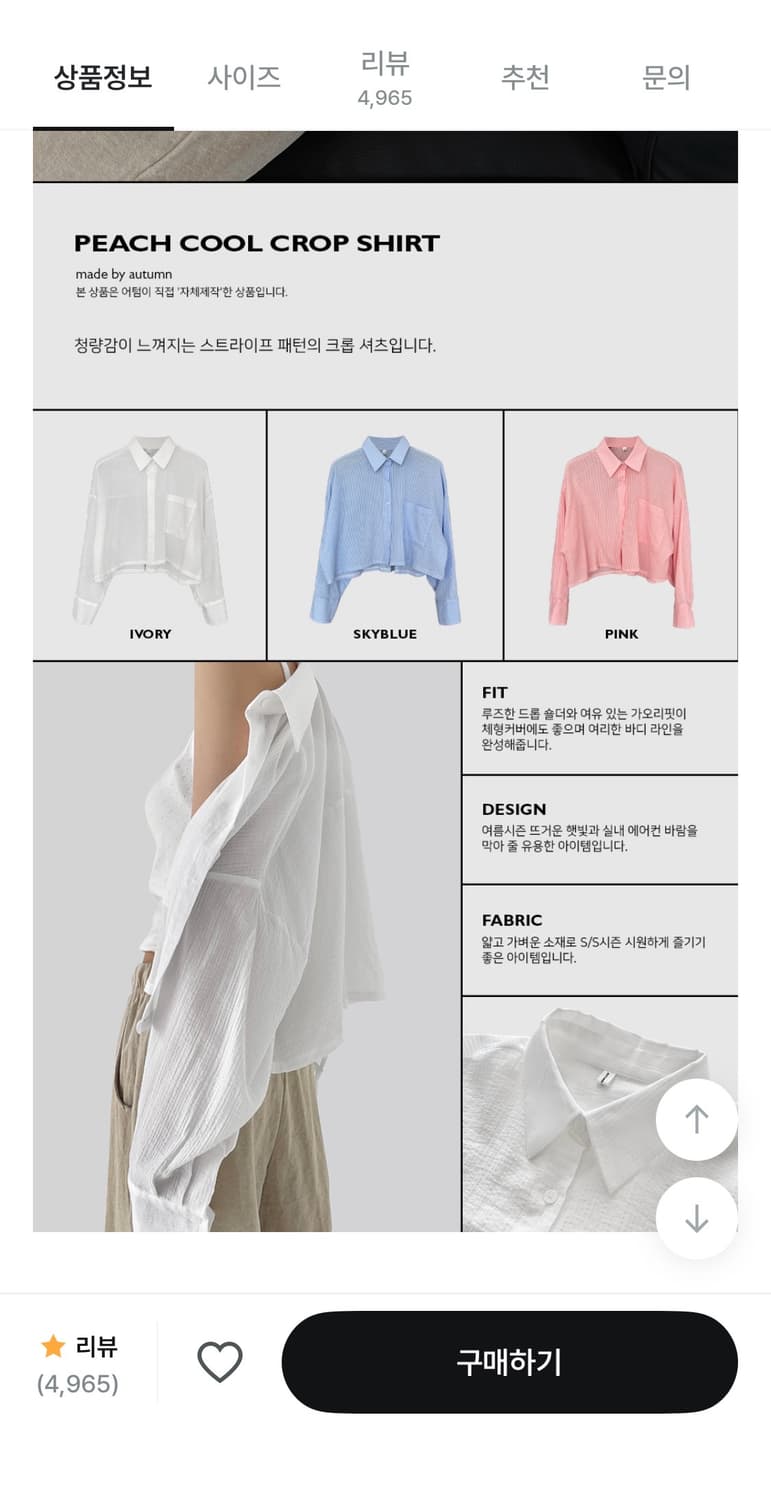Select the SKYBLUE shirt variant
The height and width of the screenshot is (1500, 771).
click(x=384, y=530)
